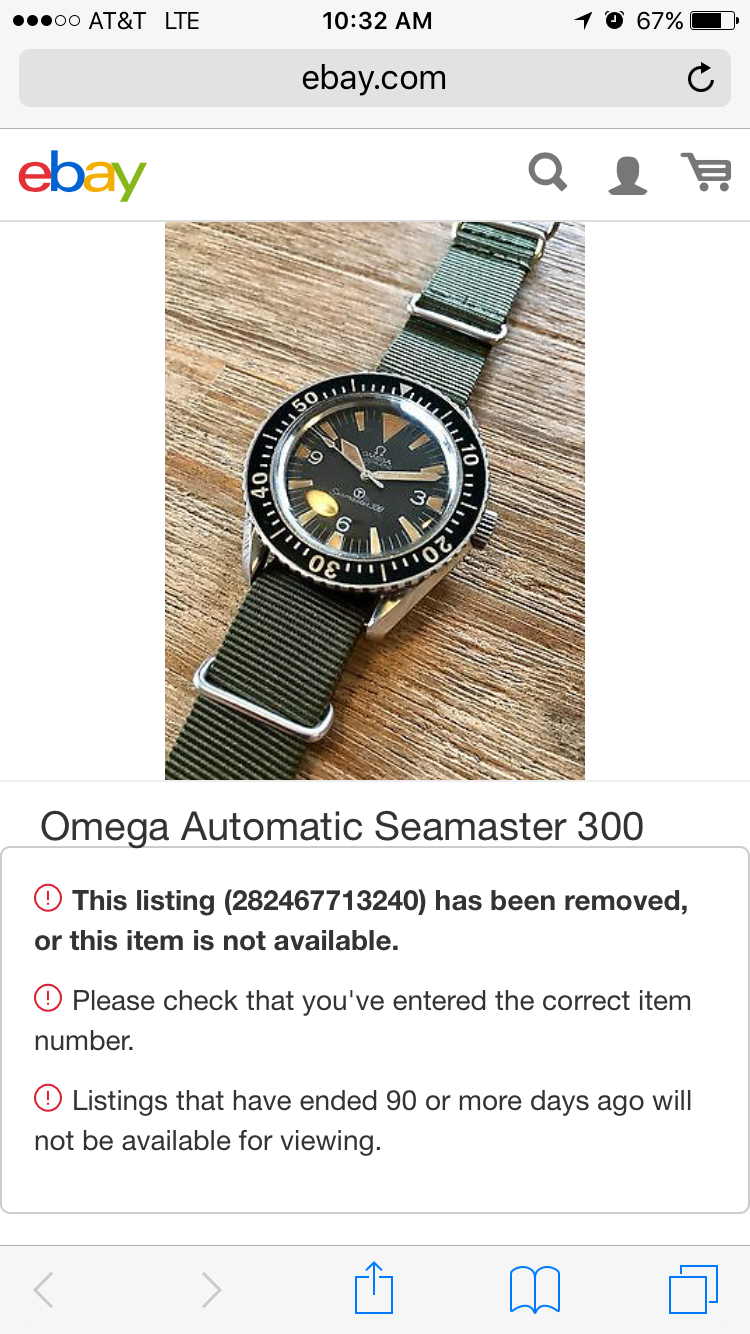Reload the page
The image size is (750, 1334).
pos(701,78)
